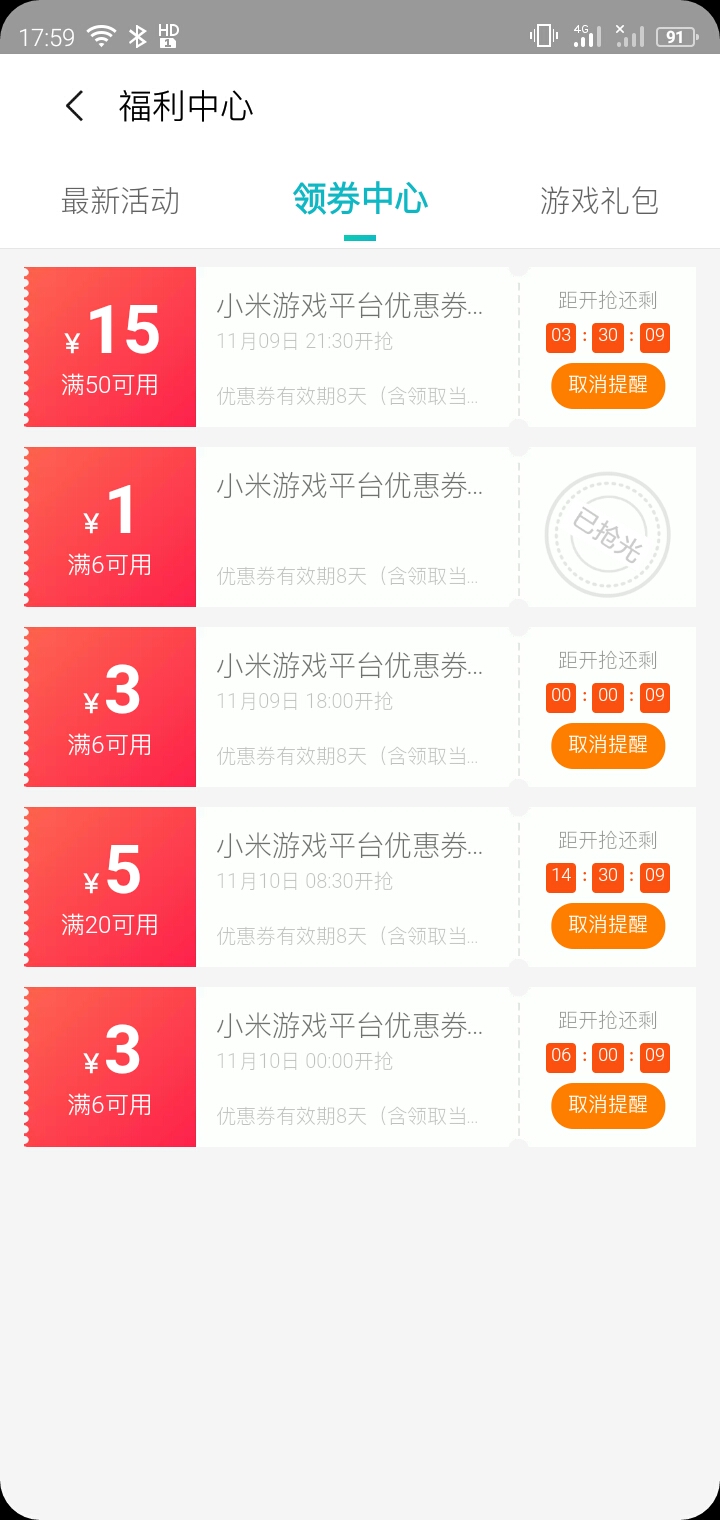Open the ¥15 满50可用 coupon card
This screenshot has height=1520, width=720.
(360, 347)
